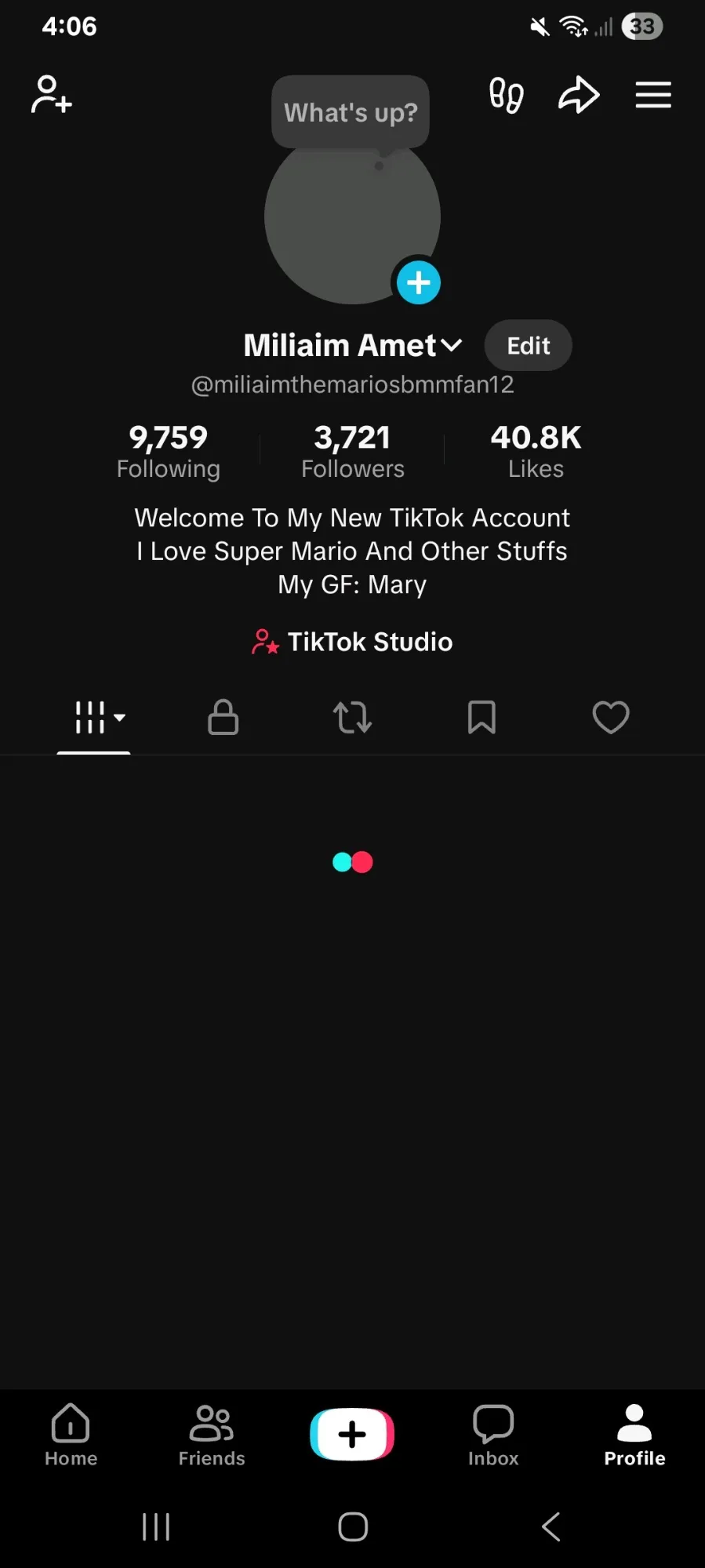The image size is (705, 1568).
Task: Open the Inbox tab
Action: pos(493,1435)
